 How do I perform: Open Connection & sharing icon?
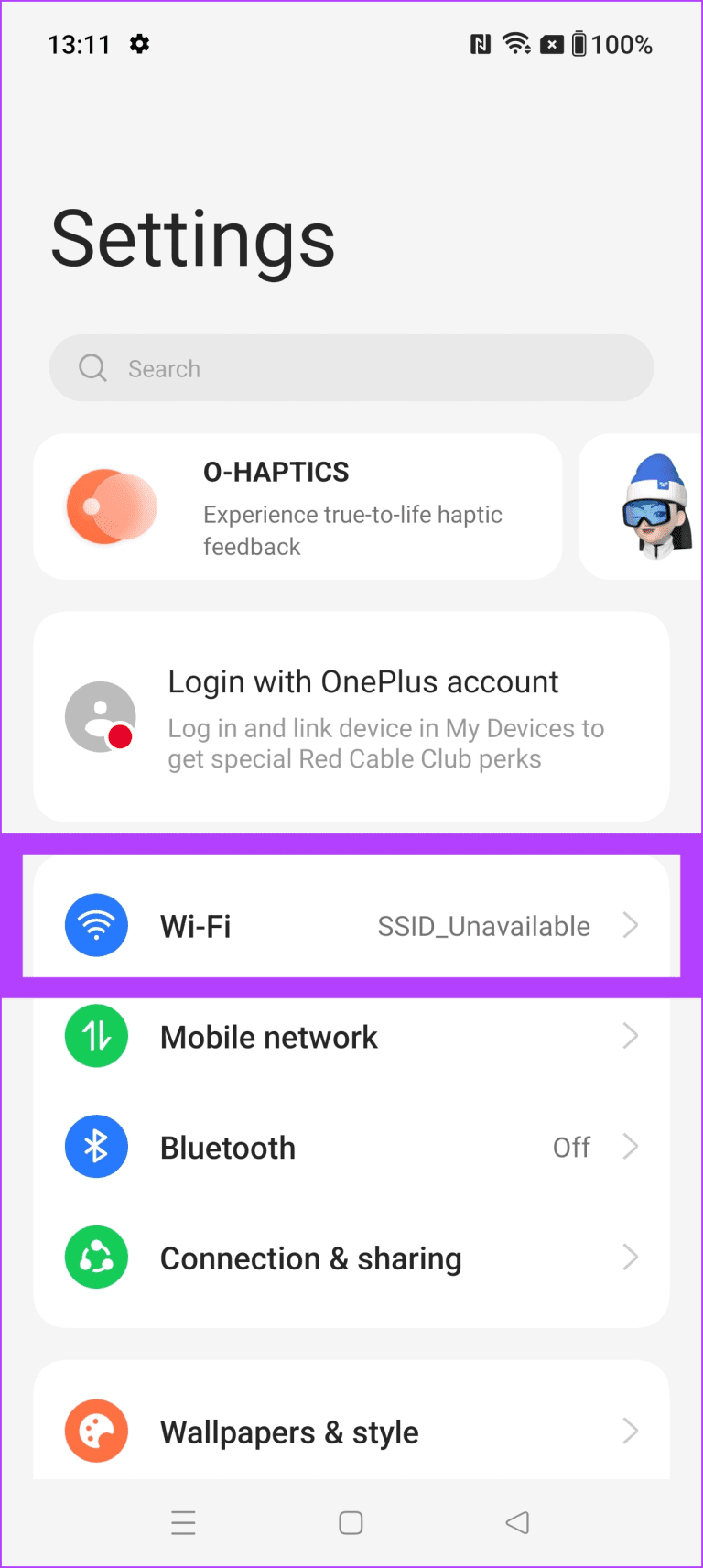(x=96, y=1257)
